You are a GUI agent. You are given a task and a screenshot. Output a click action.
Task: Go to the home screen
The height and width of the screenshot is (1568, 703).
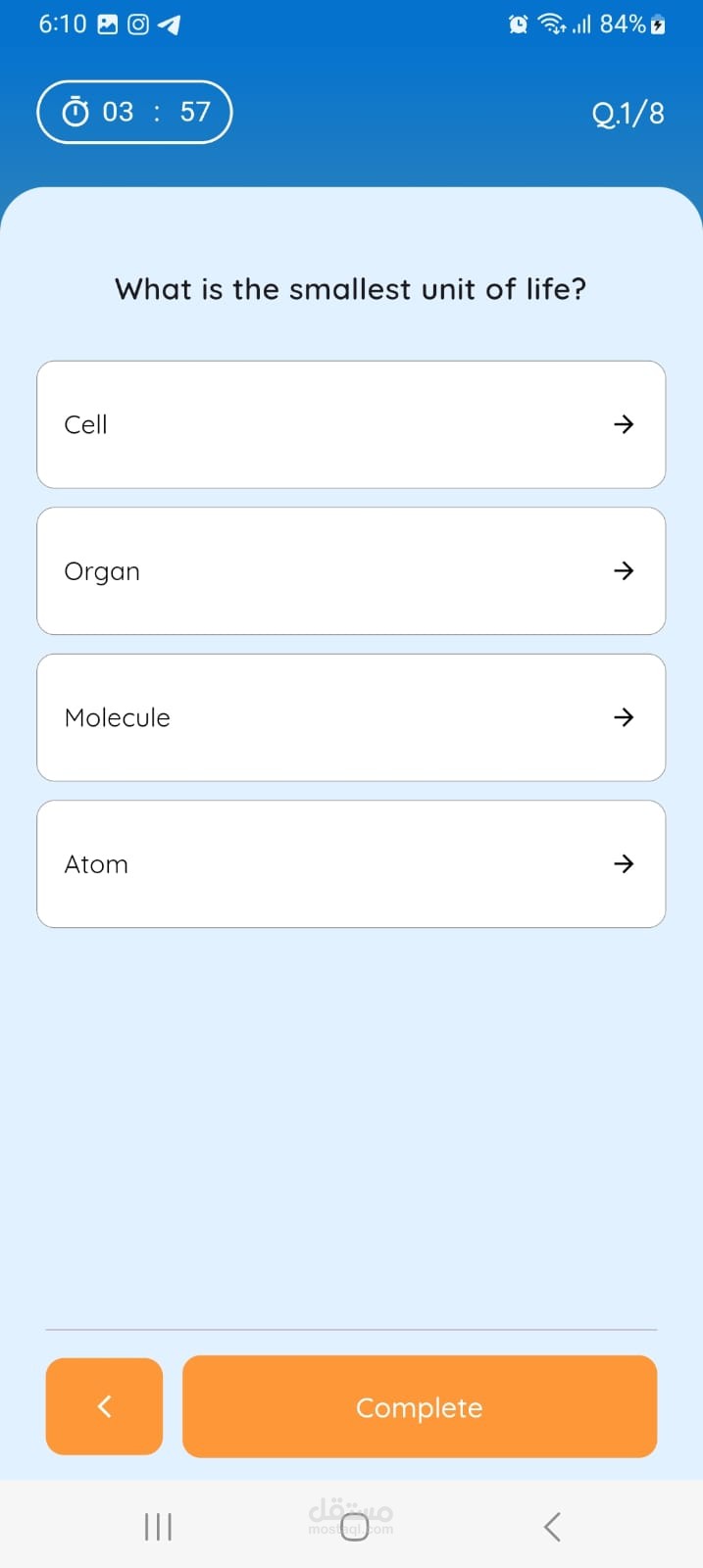point(354,1526)
